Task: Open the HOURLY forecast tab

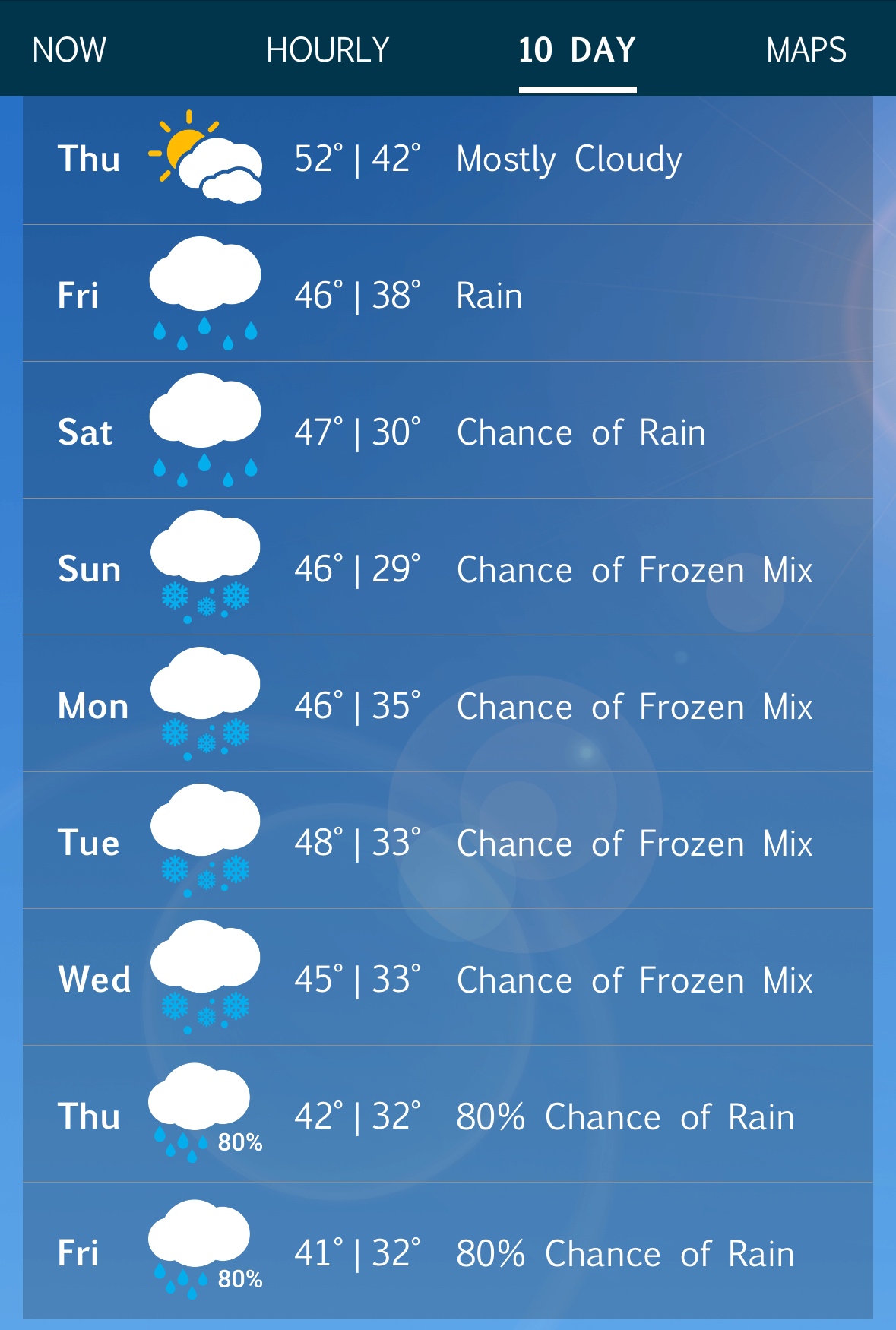Action: click(328, 50)
